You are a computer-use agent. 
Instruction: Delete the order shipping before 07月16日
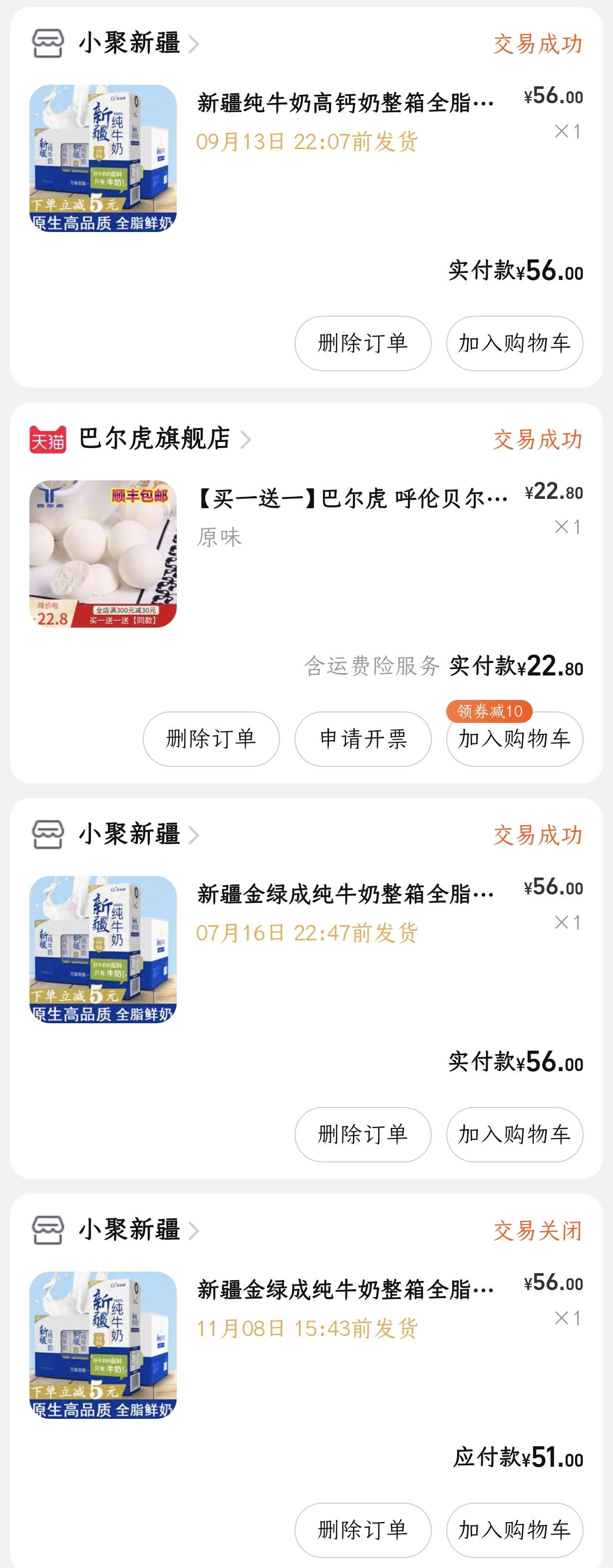click(x=363, y=1134)
